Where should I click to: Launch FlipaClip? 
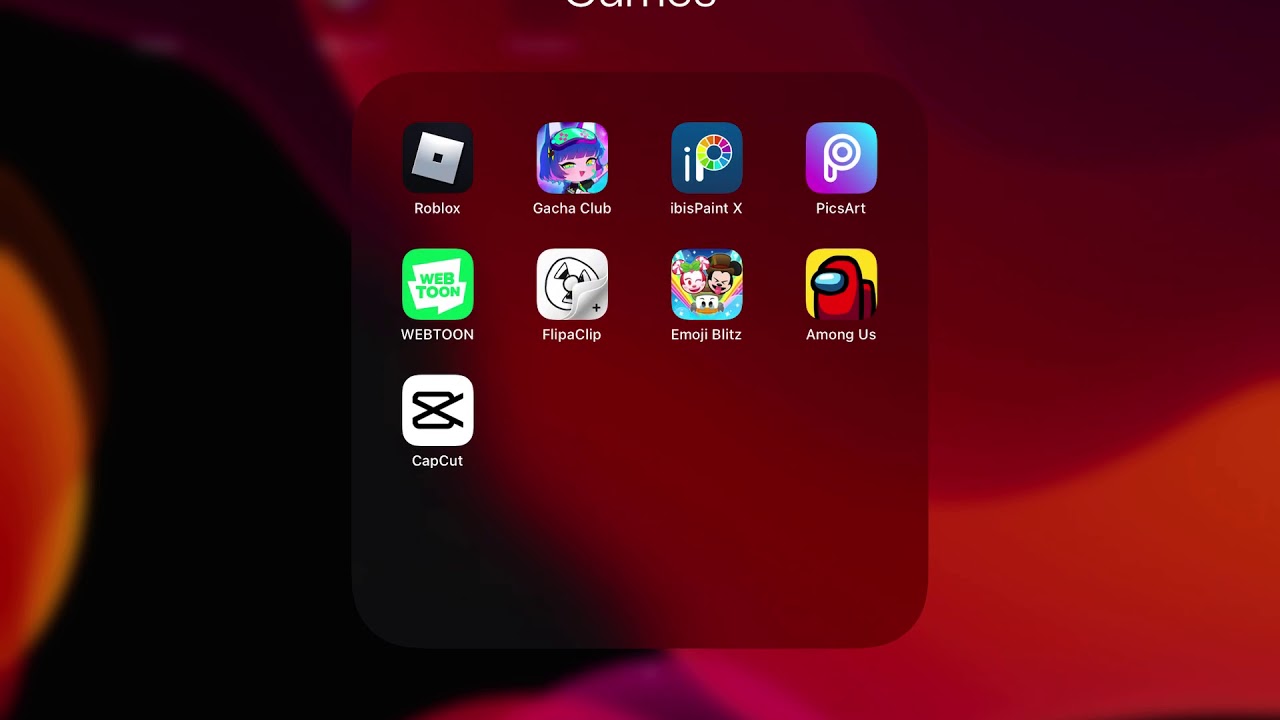[572, 284]
